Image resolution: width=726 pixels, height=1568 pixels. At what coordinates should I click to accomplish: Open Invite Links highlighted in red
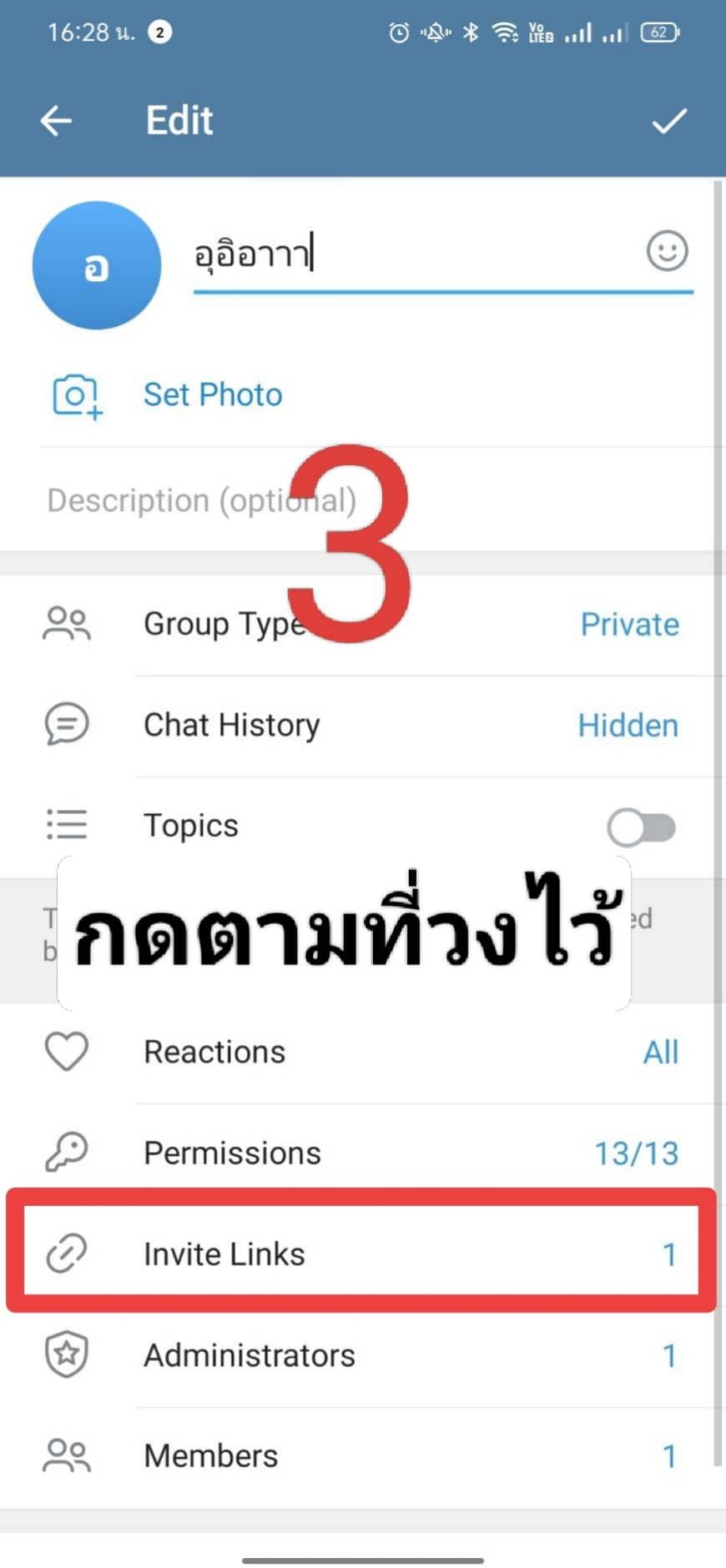tap(363, 1254)
